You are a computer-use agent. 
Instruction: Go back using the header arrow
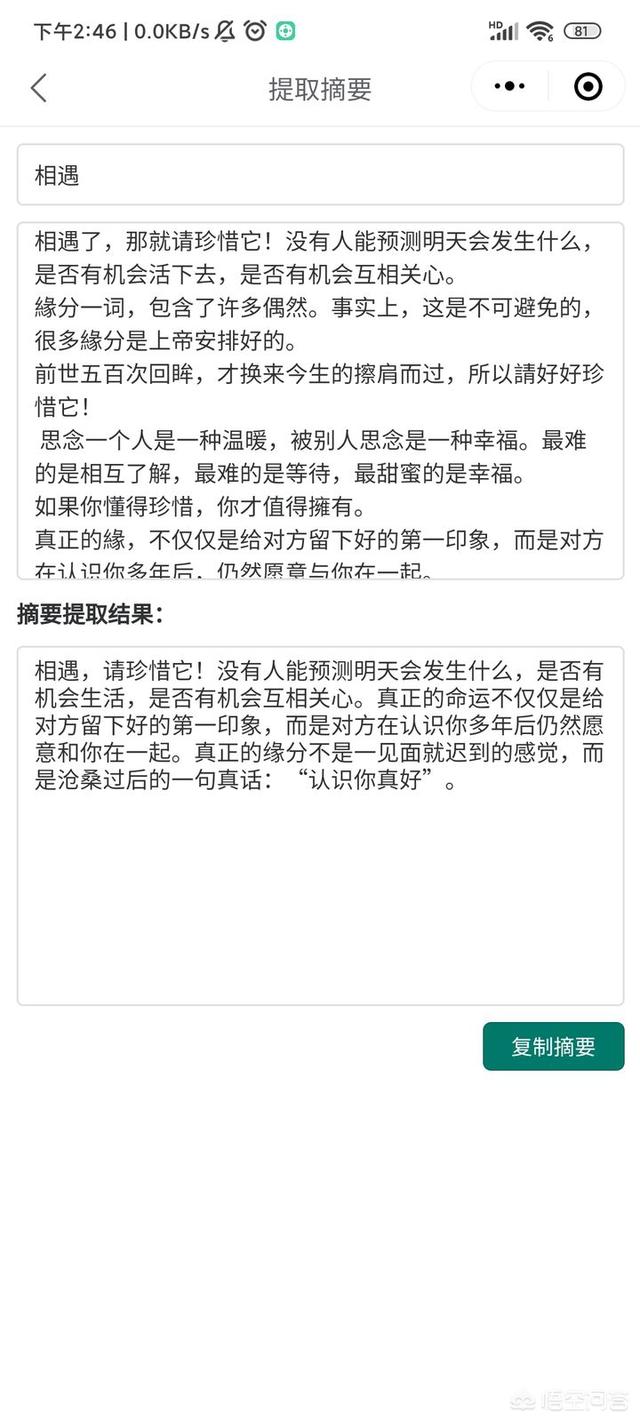[39, 88]
